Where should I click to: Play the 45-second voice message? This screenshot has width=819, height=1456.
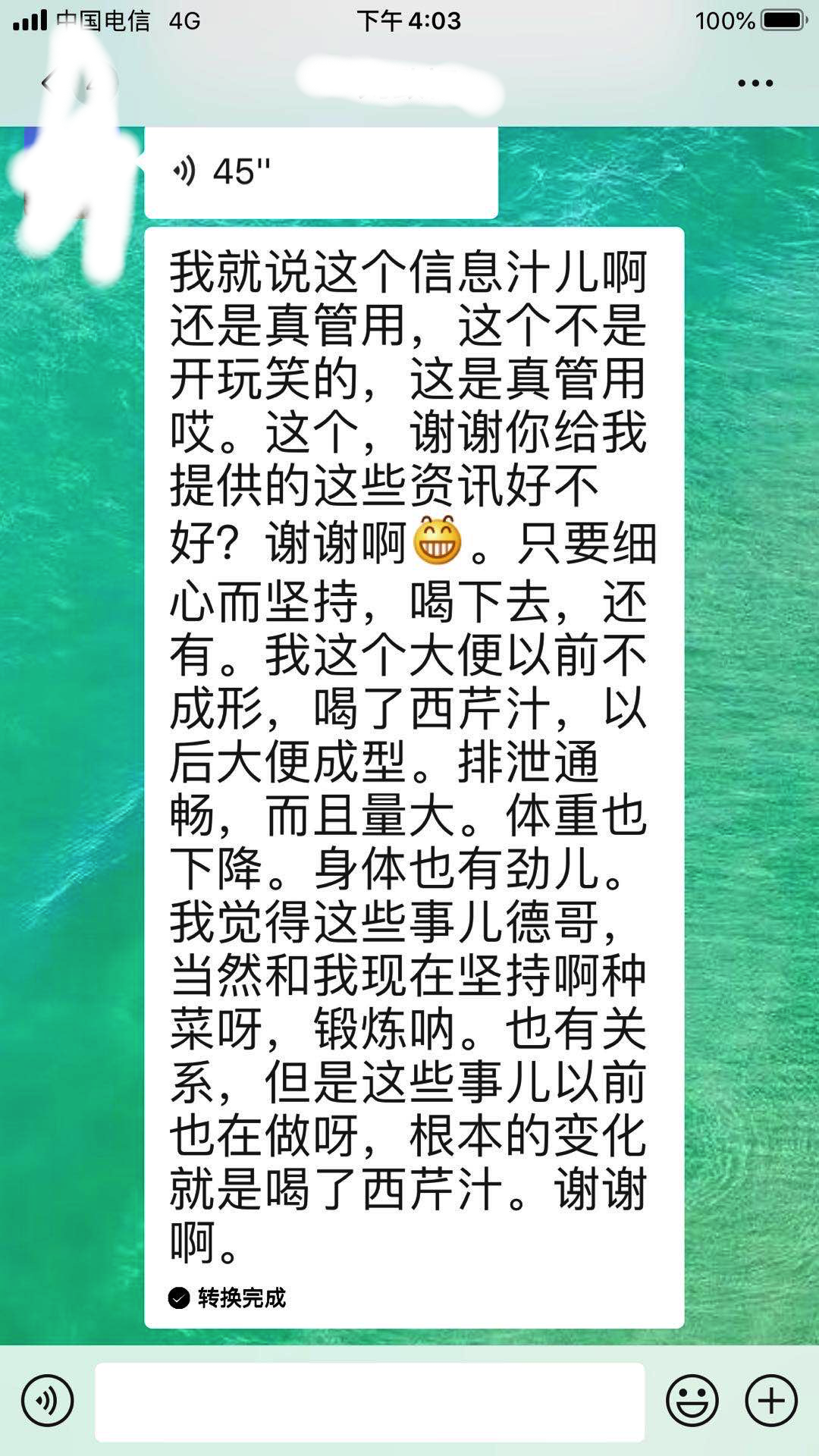point(320,172)
